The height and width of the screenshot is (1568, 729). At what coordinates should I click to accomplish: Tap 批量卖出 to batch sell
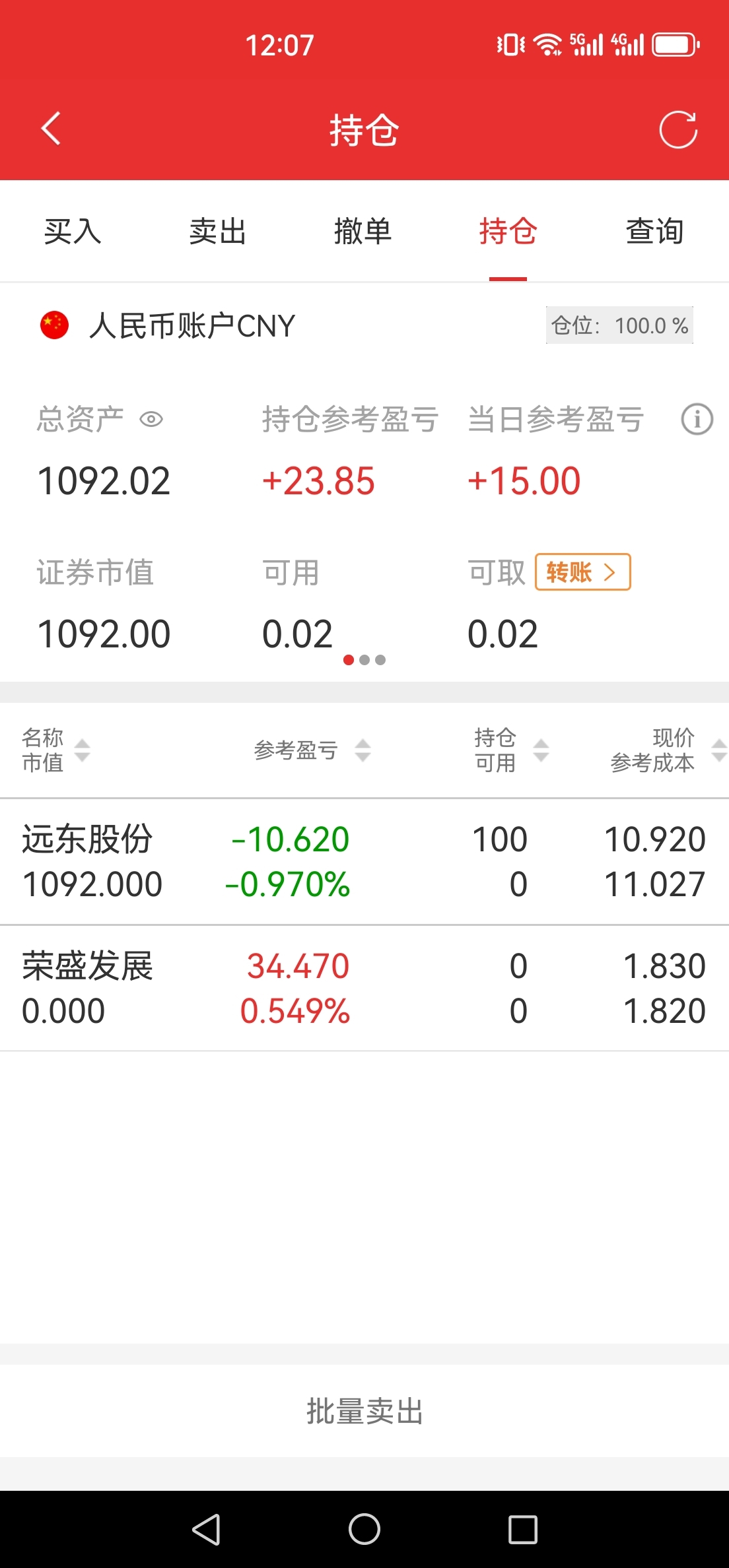coord(364,1411)
